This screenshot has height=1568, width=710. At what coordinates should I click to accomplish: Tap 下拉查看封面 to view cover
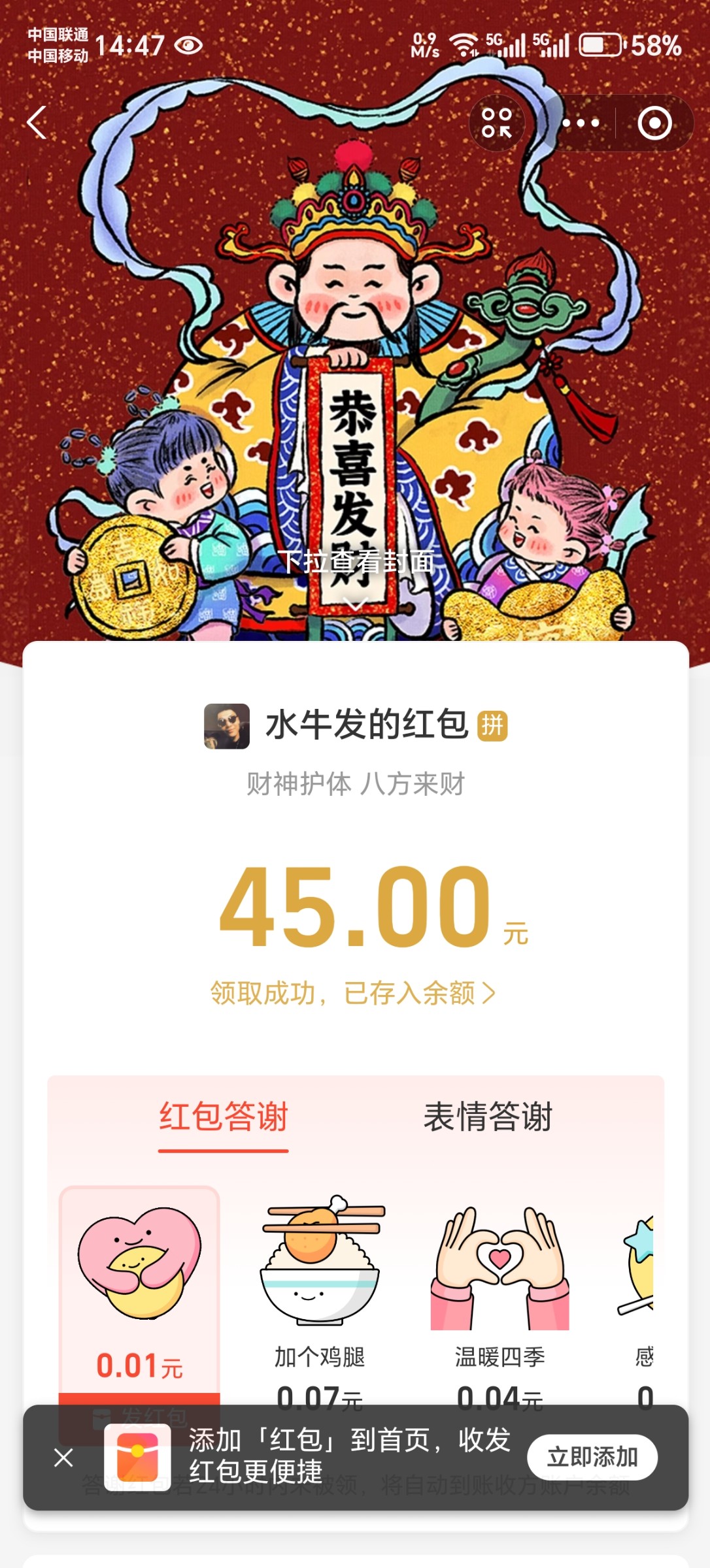(x=355, y=562)
